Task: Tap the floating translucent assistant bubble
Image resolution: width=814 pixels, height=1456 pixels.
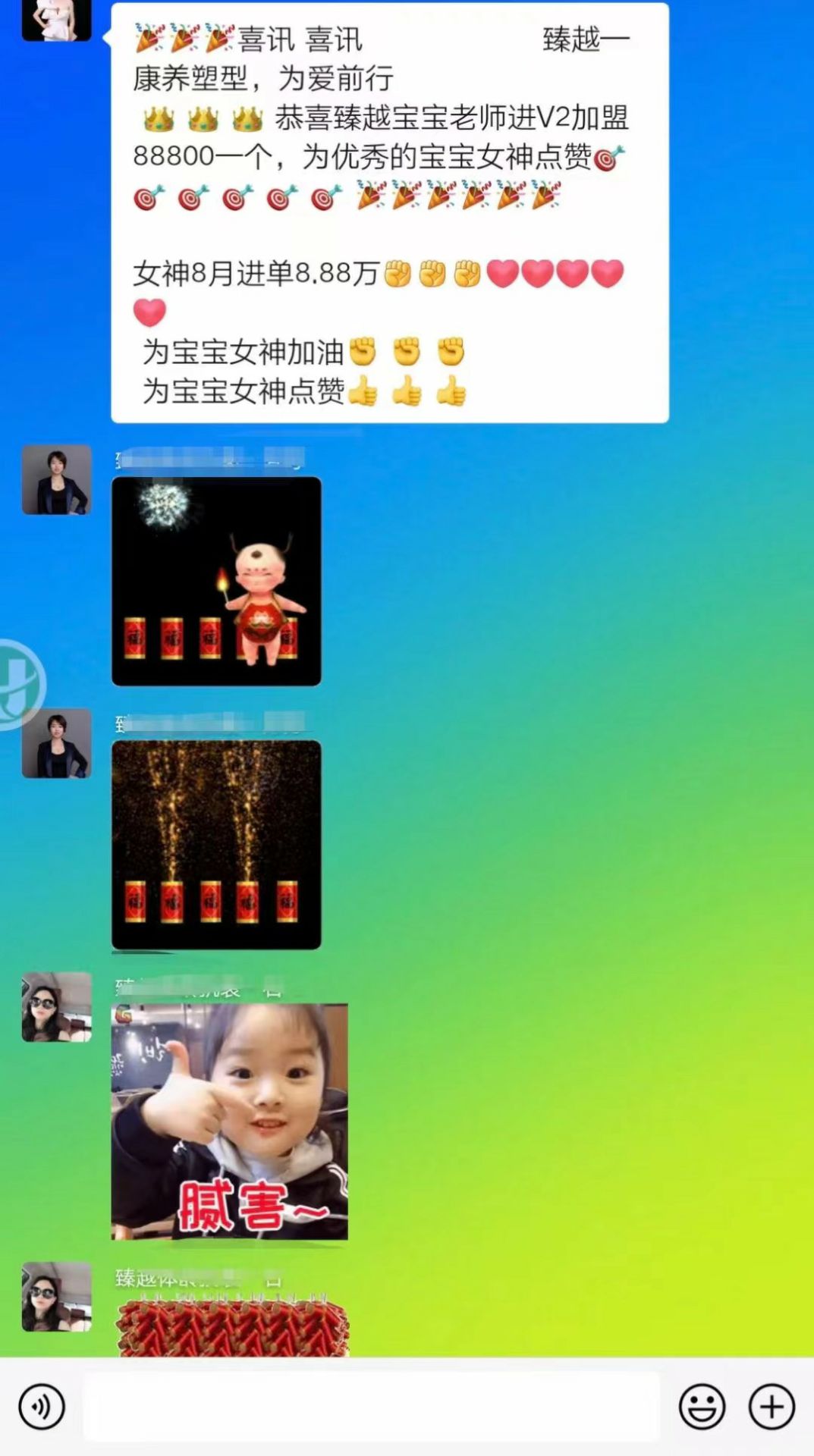Action: pyautogui.click(x=19, y=685)
